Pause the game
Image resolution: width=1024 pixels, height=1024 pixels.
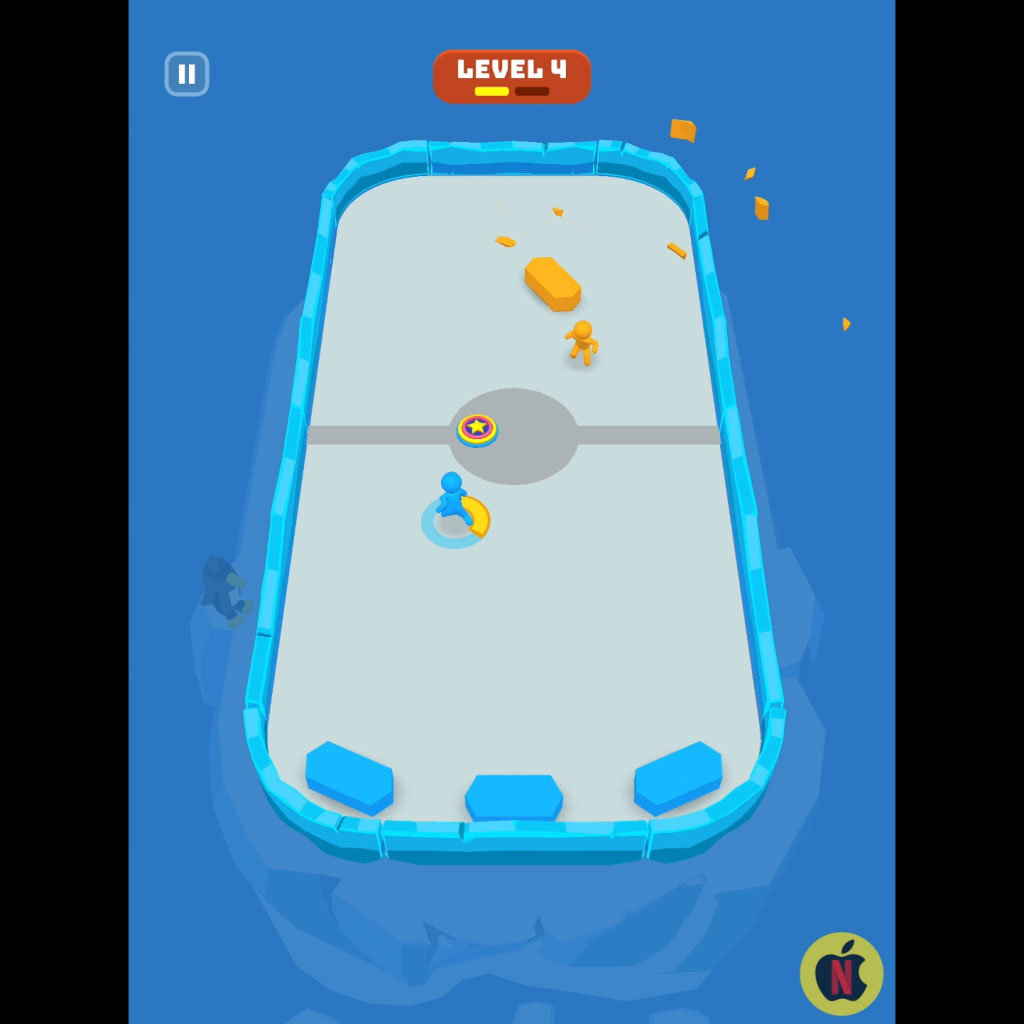tap(187, 74)
